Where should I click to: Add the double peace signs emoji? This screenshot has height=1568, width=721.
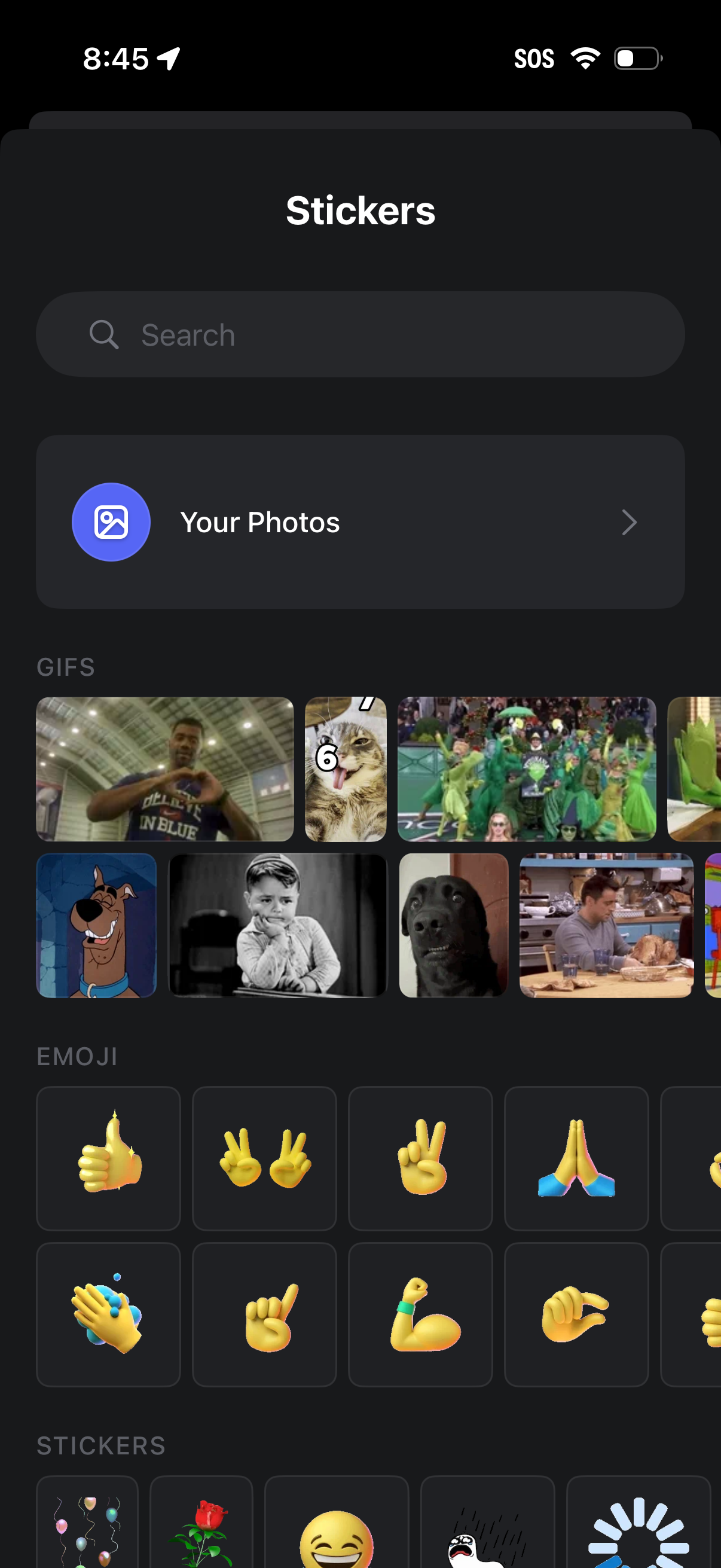(x=264, y=1158)
